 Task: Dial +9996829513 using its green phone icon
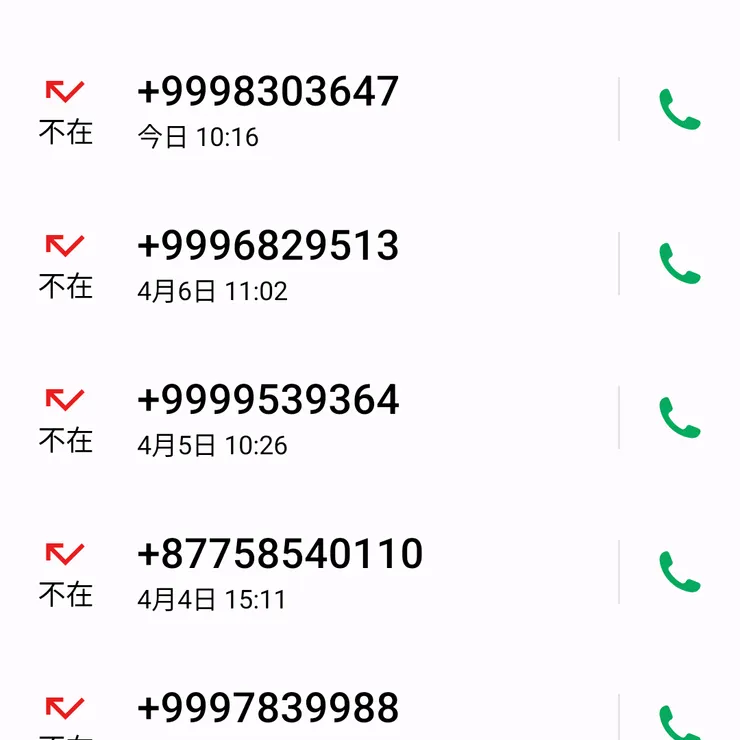click(679, 264)
